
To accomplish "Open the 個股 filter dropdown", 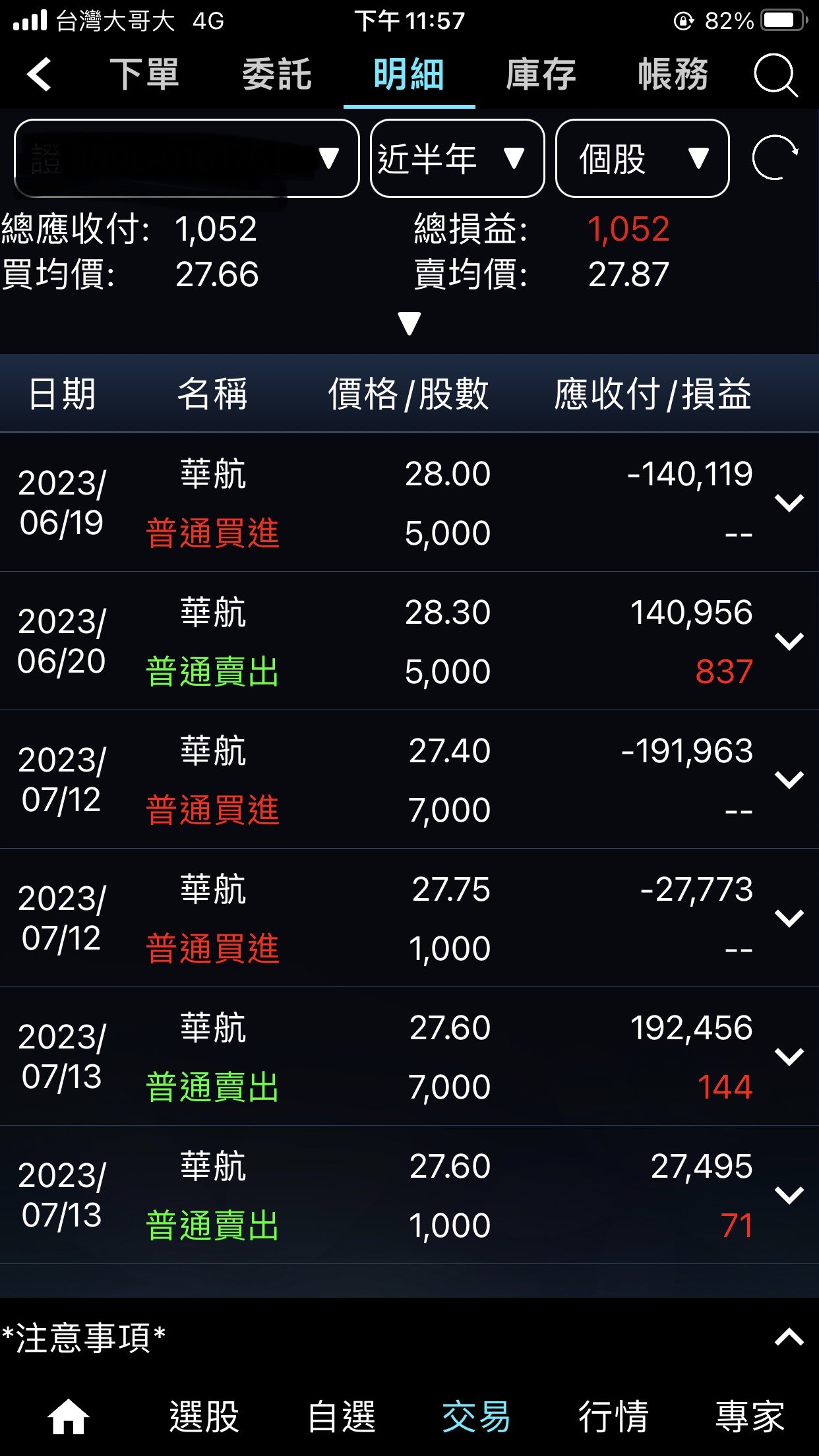I will tap(642, 158).
